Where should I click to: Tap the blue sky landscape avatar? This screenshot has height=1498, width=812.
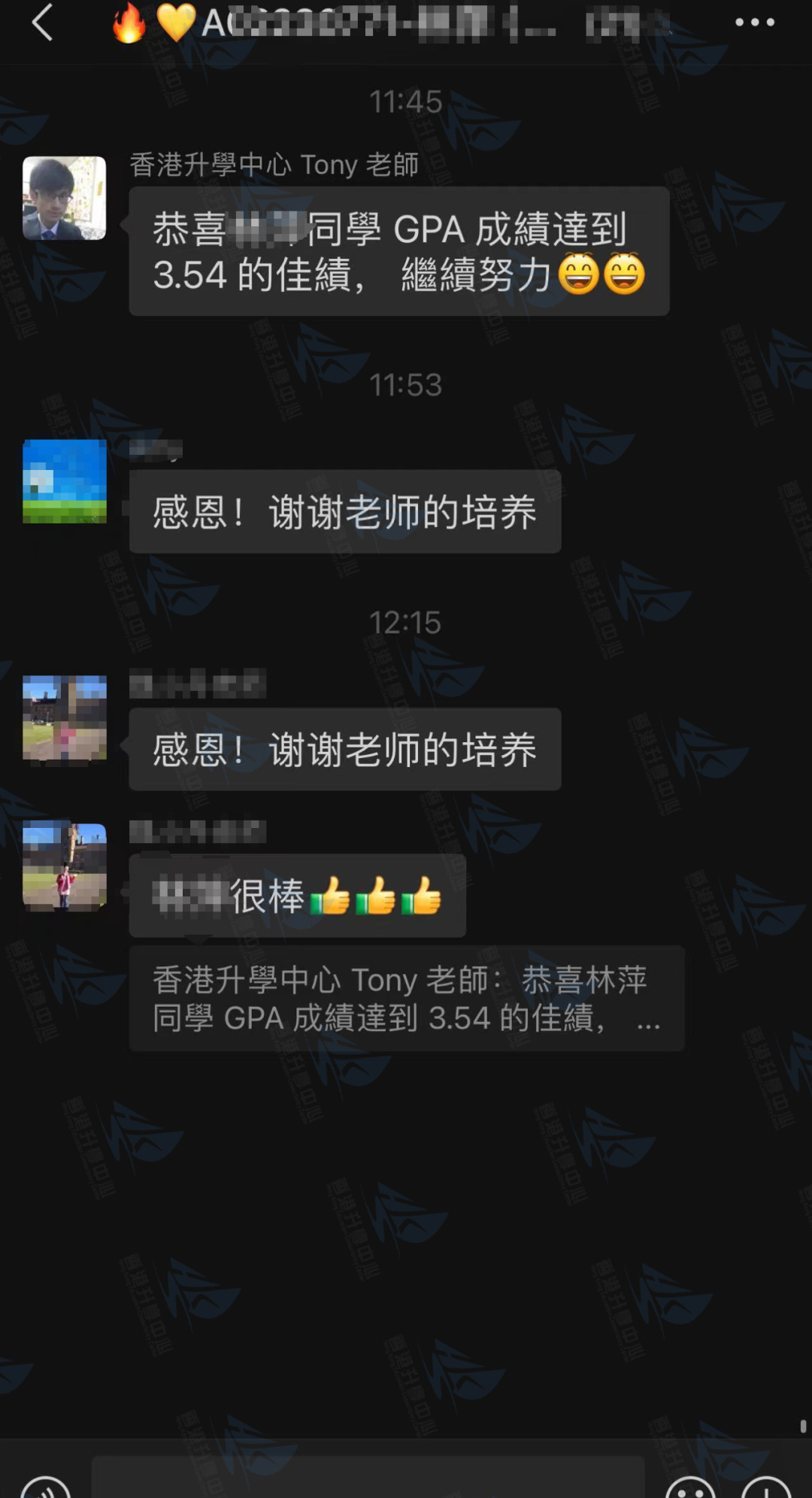click(65, 481)
